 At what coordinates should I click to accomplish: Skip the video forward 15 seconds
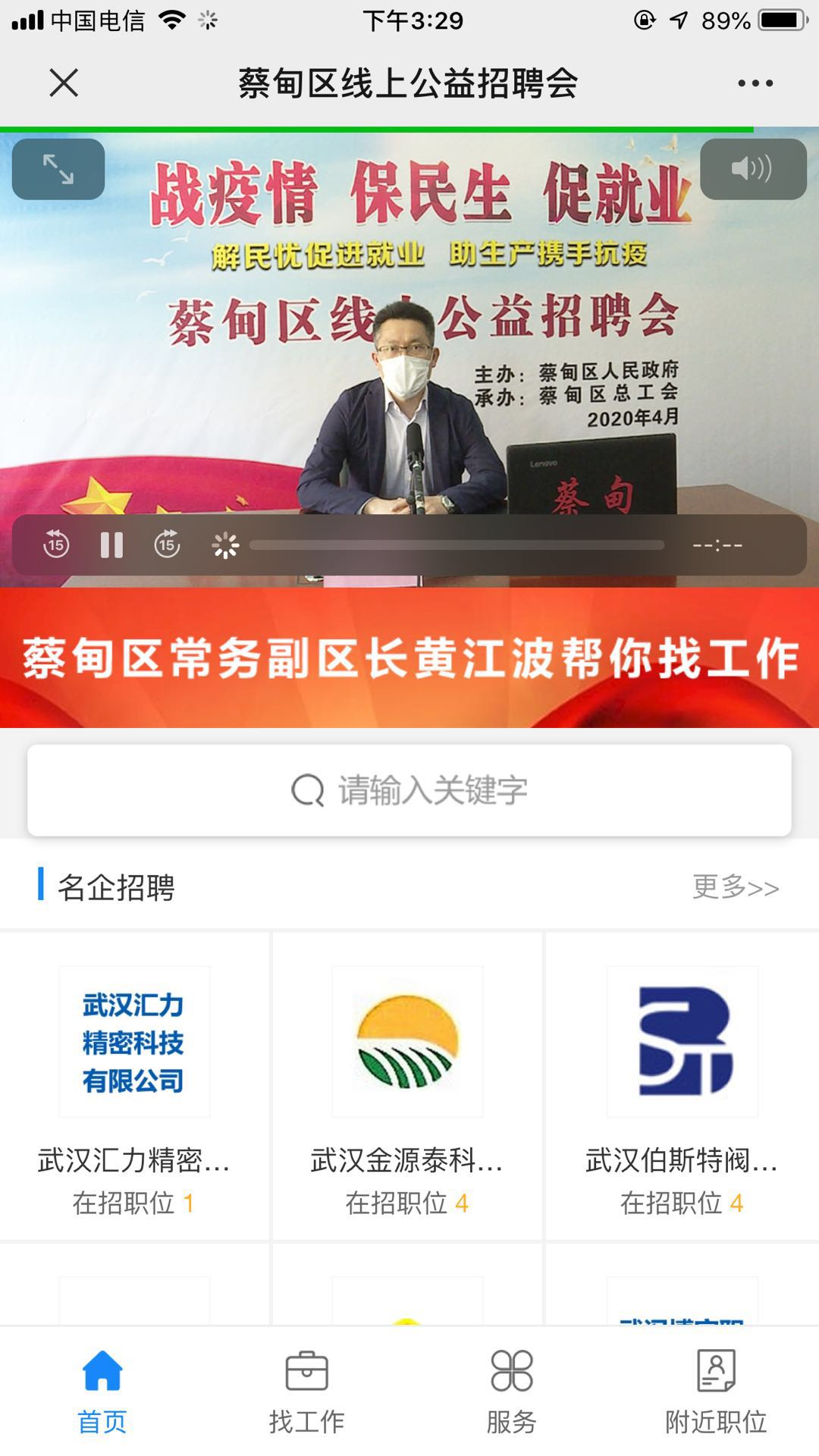pos(168,544)
